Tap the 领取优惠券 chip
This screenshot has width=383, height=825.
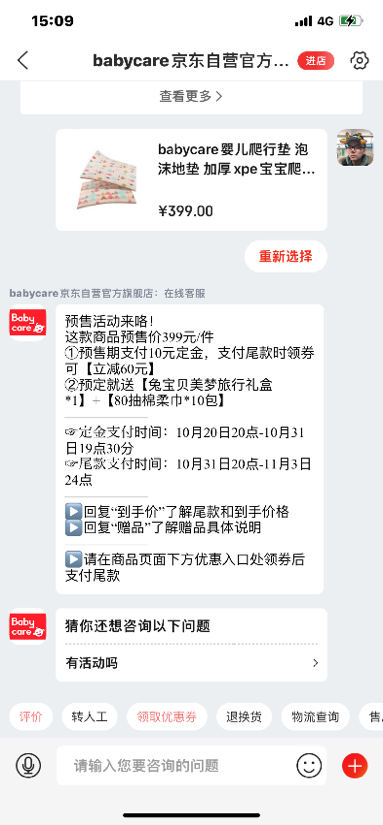[167, 717]
